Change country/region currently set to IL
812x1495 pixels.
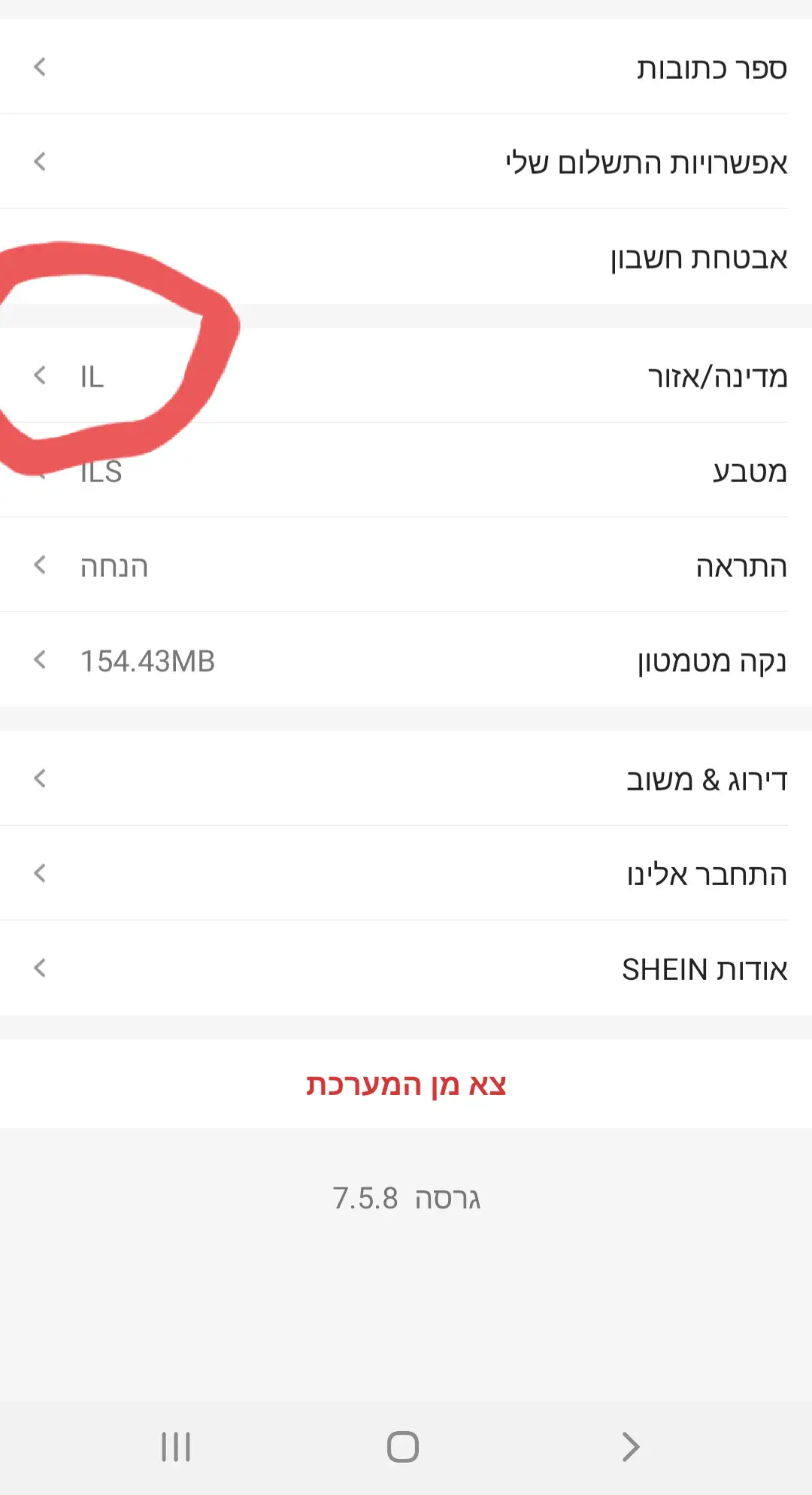point(406,376)
